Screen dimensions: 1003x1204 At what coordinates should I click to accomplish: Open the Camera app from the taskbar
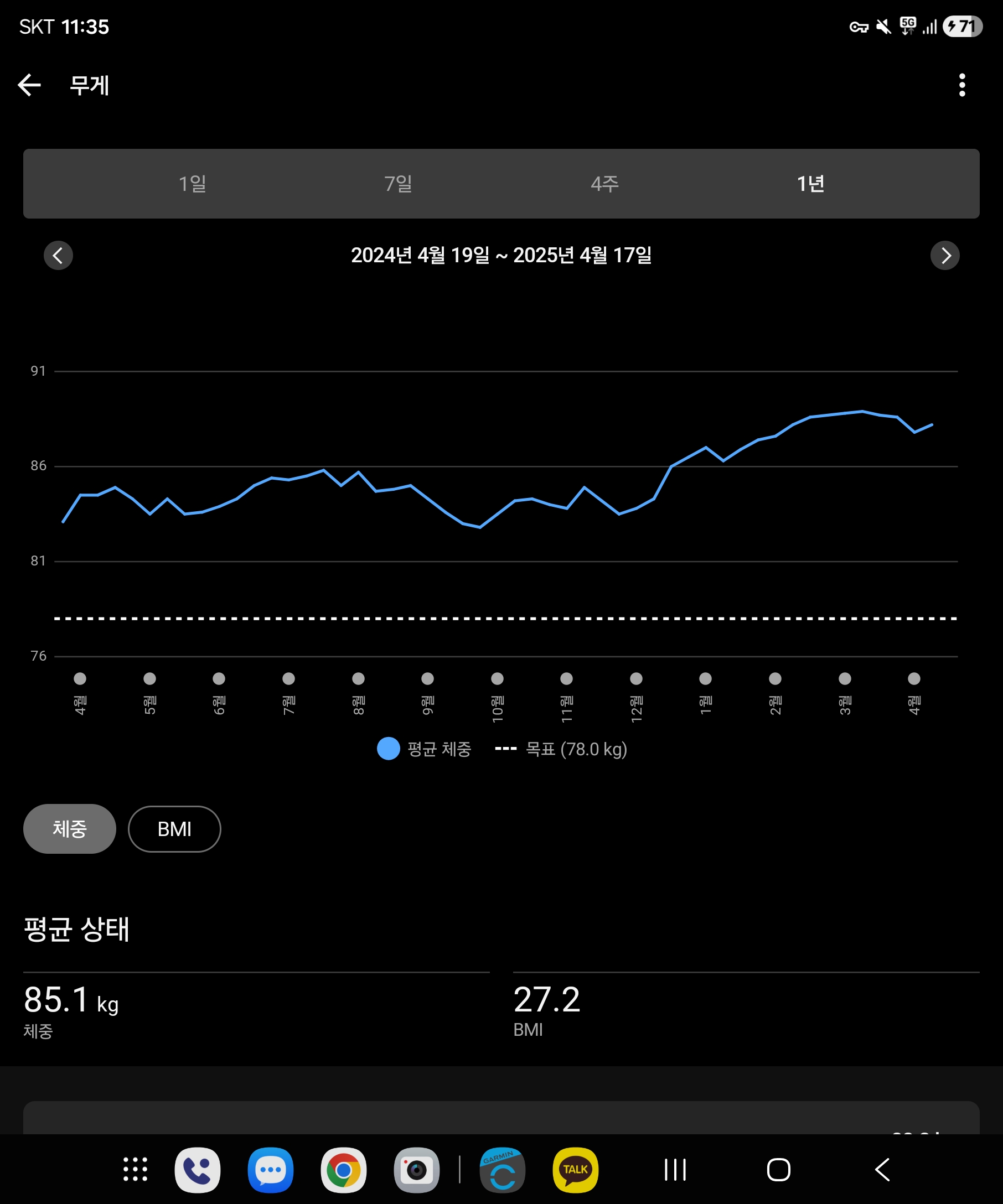pyautogui.click(x=416, y=1170)
